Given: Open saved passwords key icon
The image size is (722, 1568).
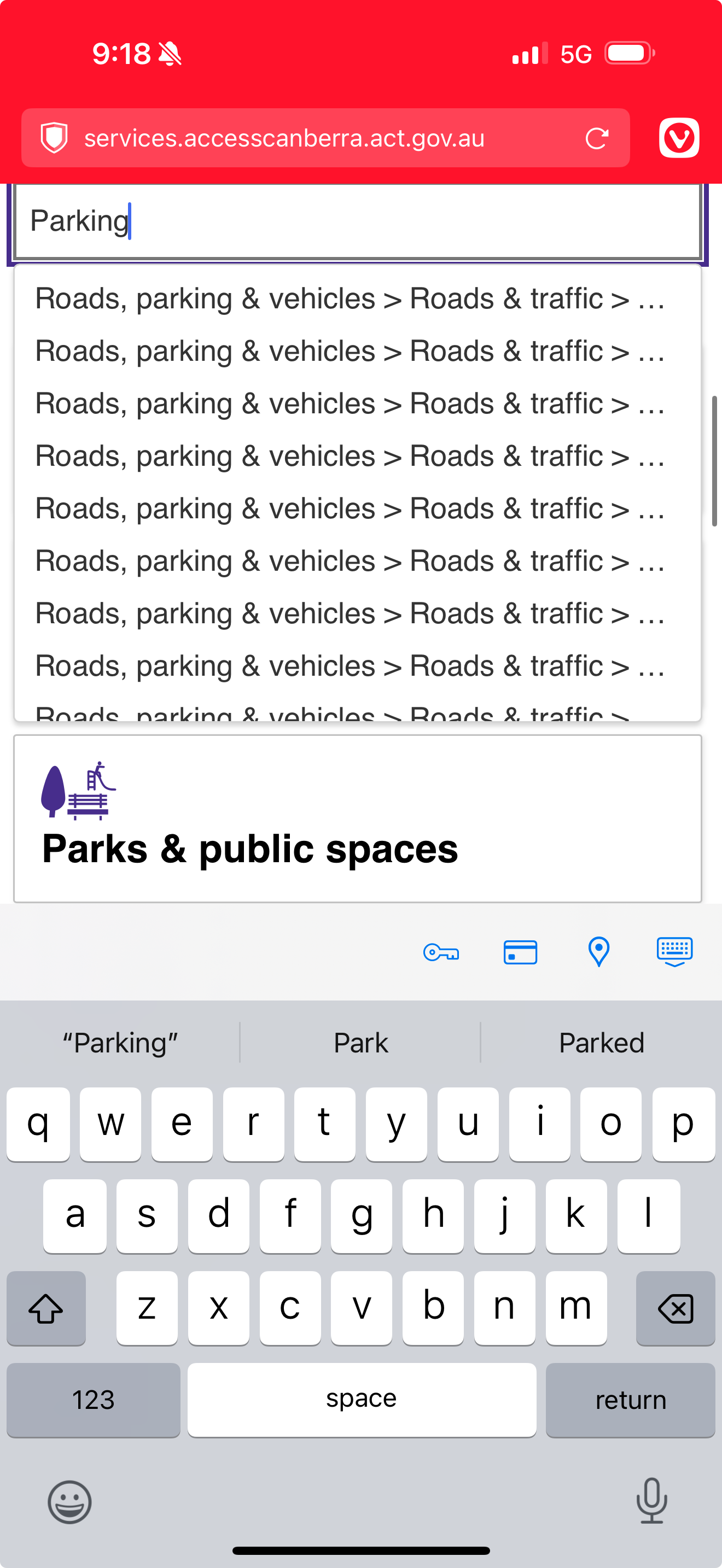Looking at the screenshot, I should coord(441,952).
